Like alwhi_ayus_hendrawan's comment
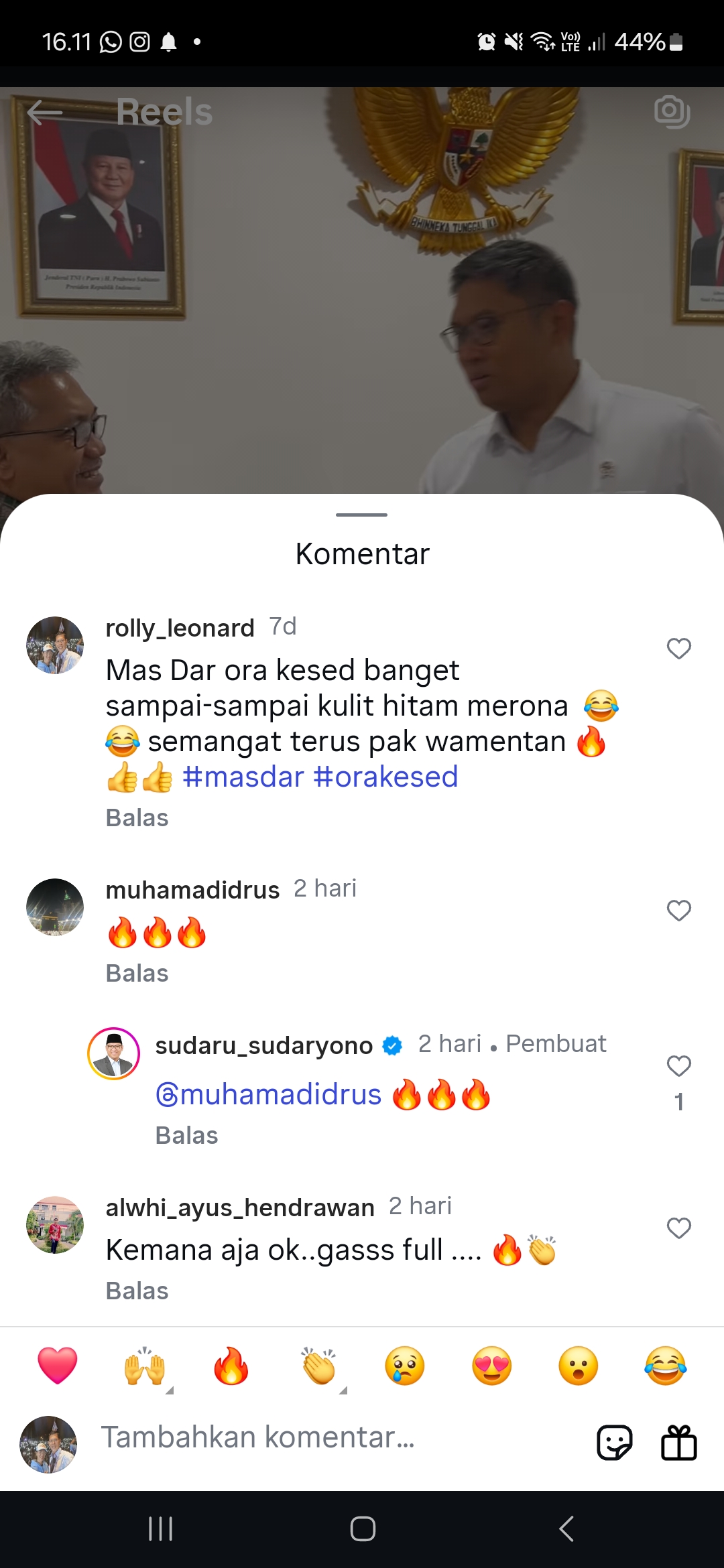 (x=678, y=1228)
